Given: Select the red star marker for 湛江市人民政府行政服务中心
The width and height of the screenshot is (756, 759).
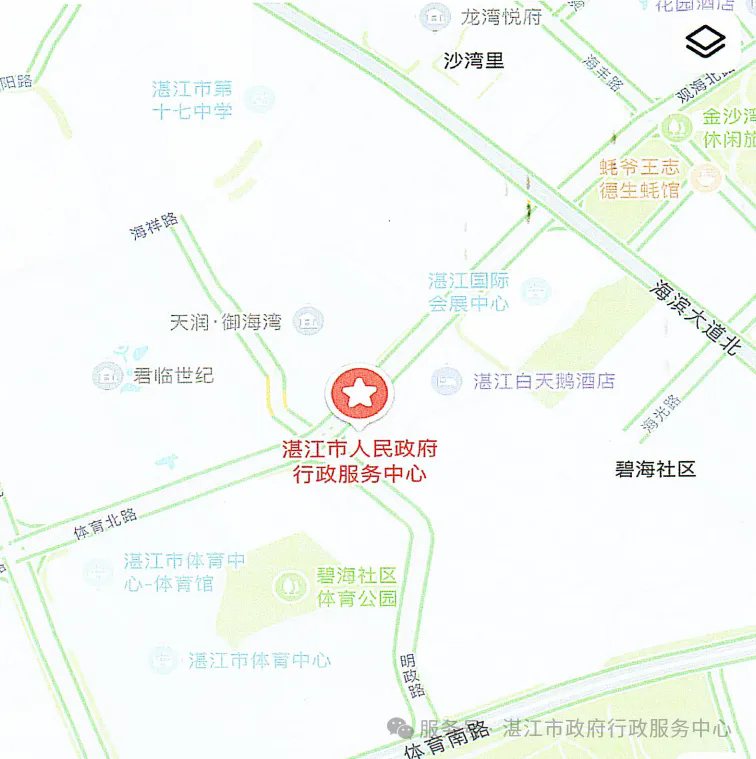Looking at the screenshot, I should [360, 392].
